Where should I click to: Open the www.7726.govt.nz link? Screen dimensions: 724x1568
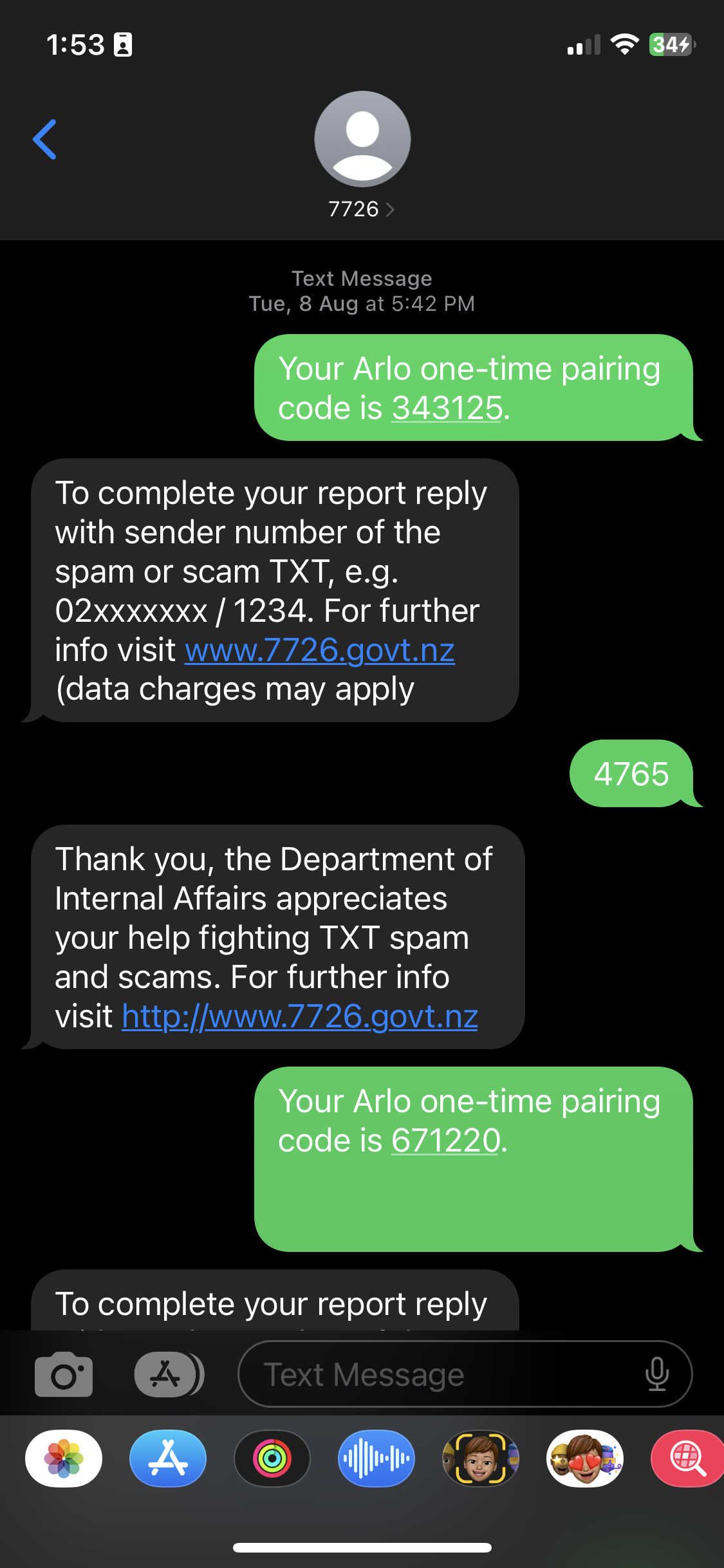point(320,650)
